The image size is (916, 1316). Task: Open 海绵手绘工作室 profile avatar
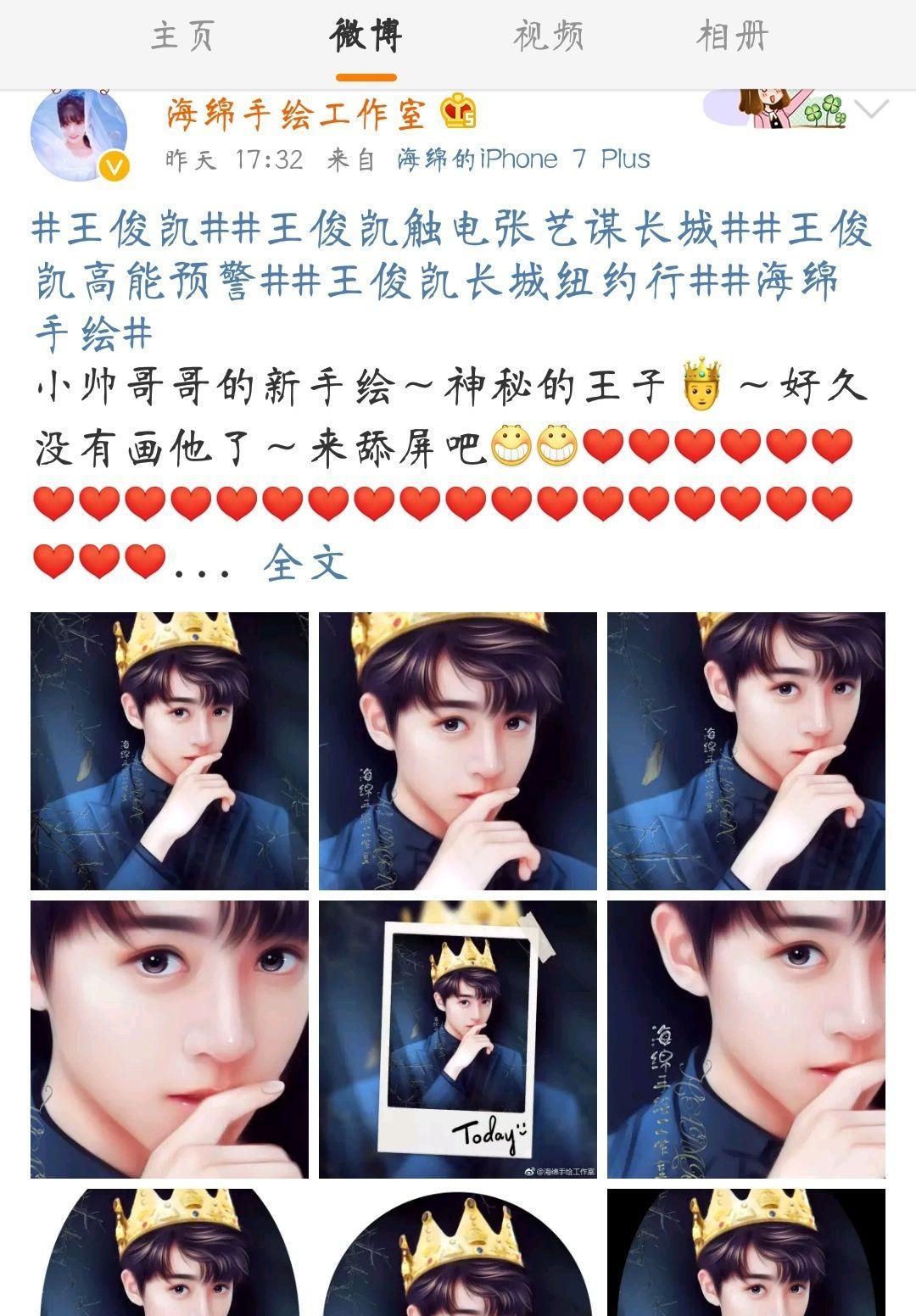coord(79,134)
